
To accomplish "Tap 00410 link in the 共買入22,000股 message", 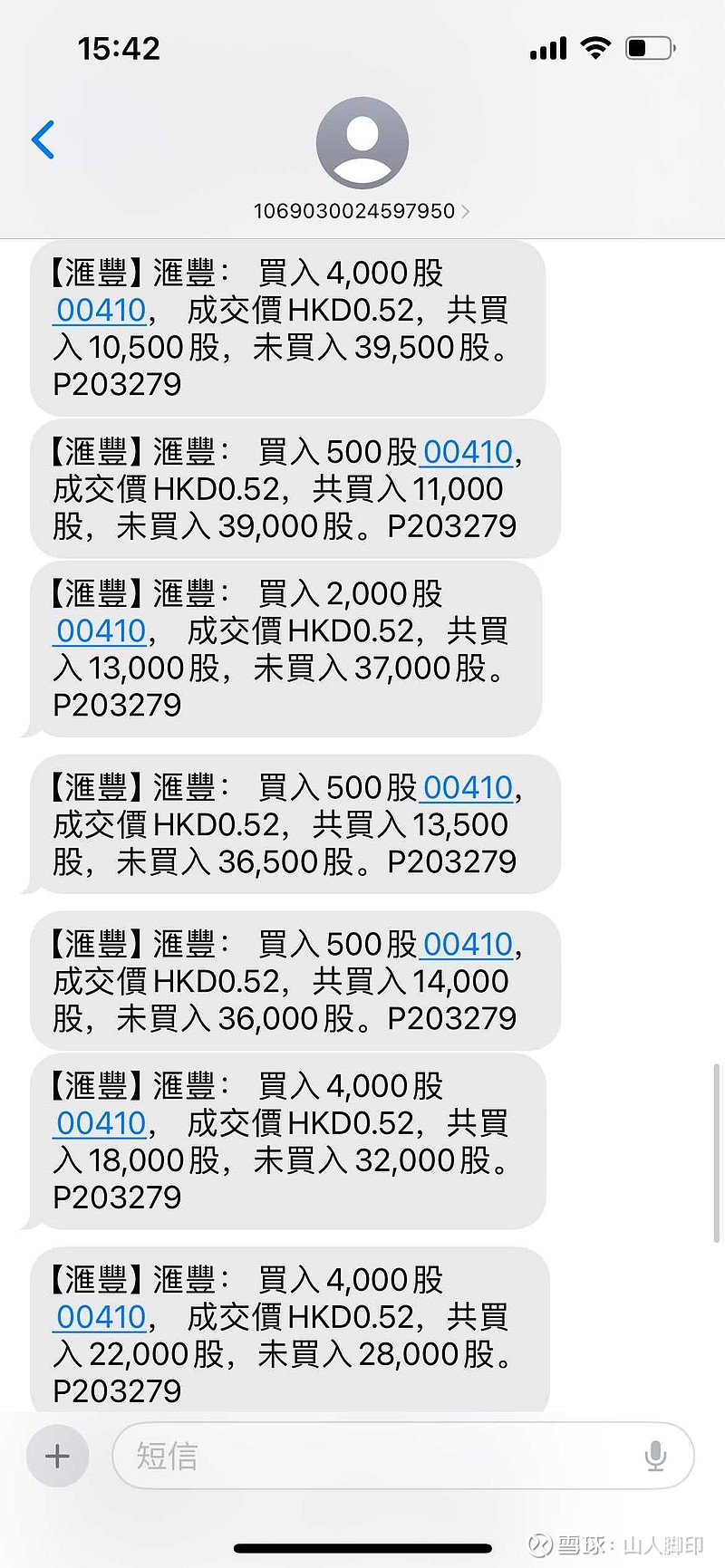I will click(x=101, y=1317).
